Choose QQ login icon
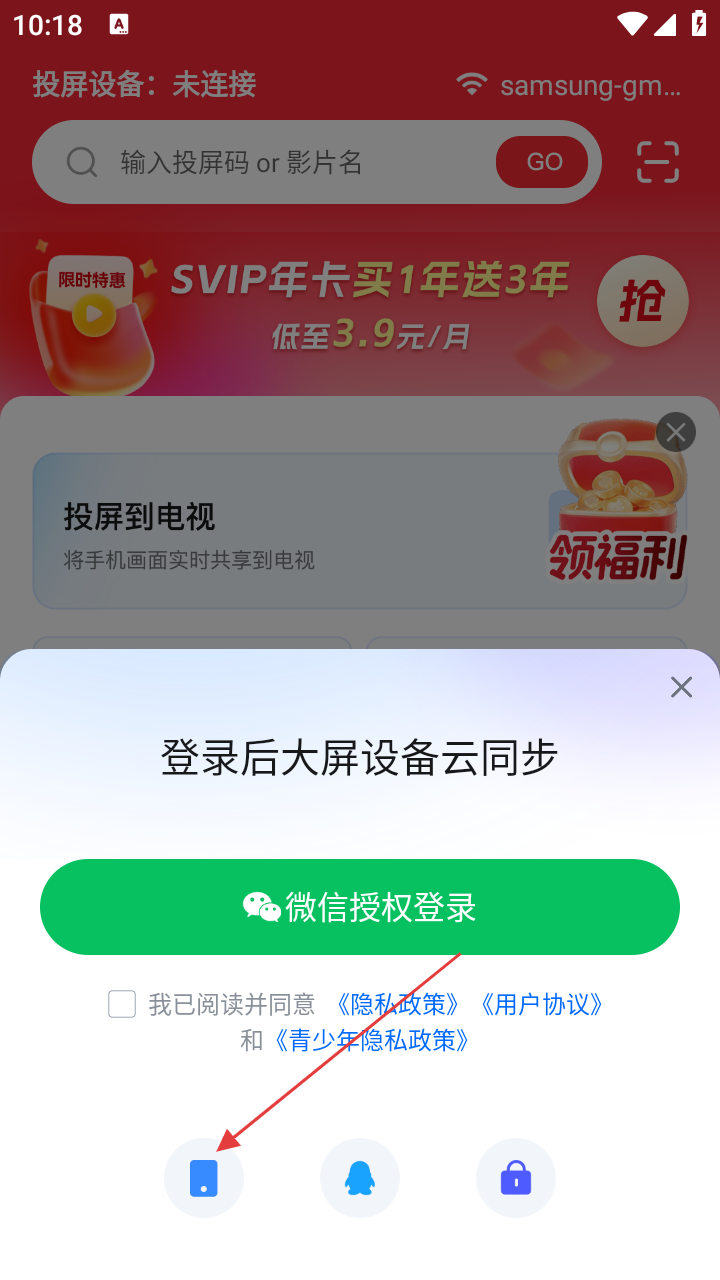The height and width of the screenshot is (1280, 720). point(360,1178)
